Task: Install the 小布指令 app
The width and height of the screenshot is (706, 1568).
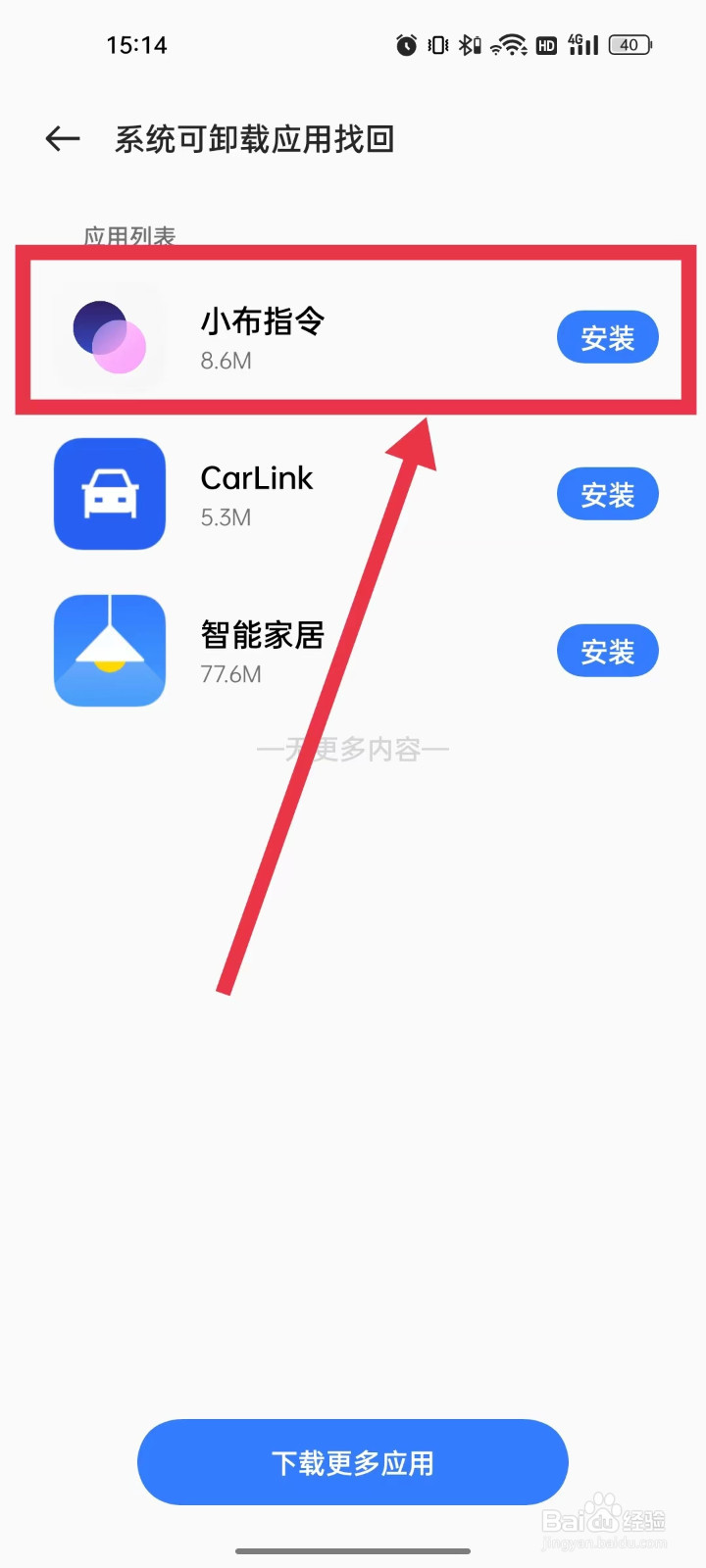Action: tap(607, 336)
